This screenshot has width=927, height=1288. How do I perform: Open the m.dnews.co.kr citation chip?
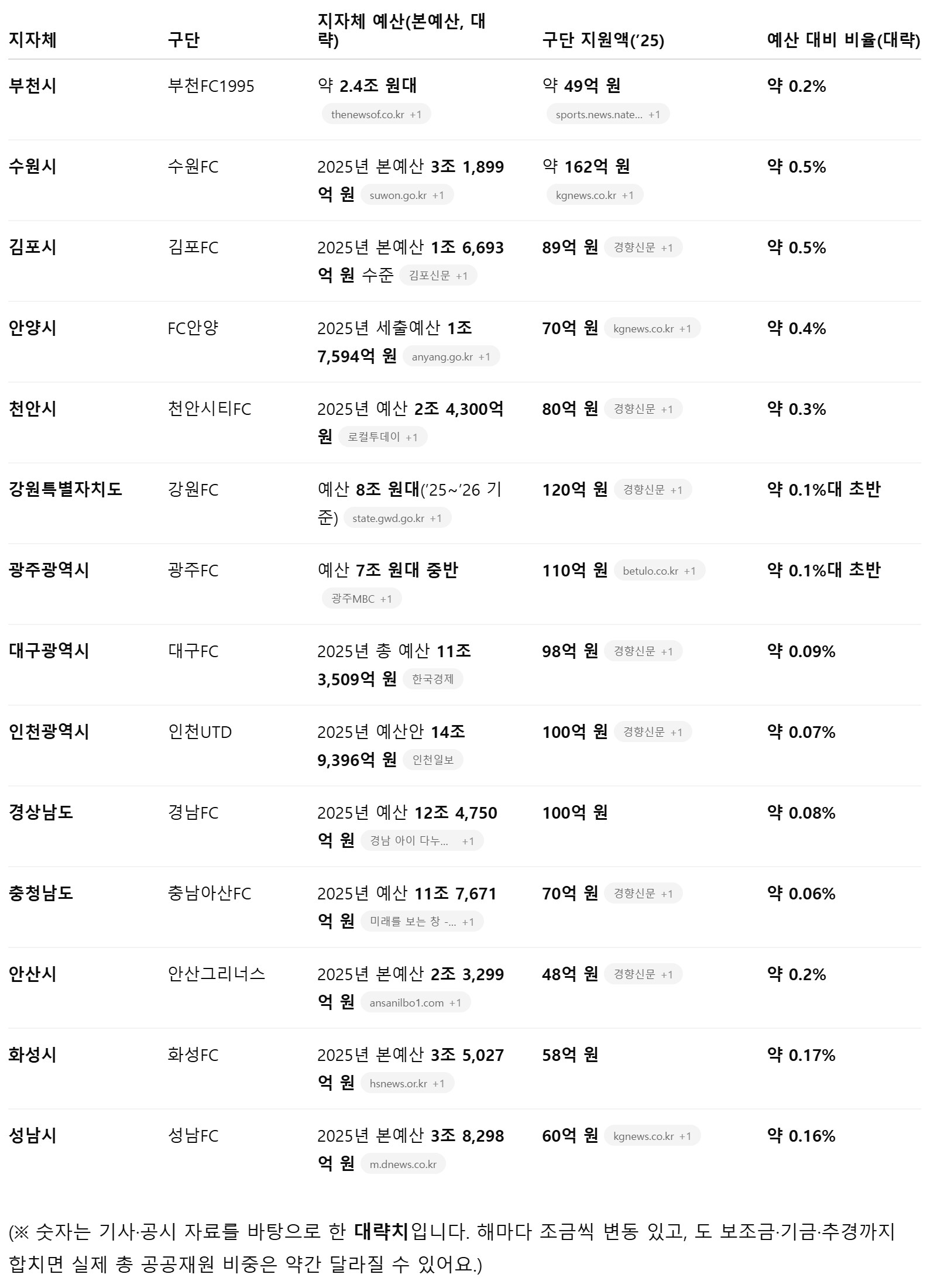(x=403, y=1164)
